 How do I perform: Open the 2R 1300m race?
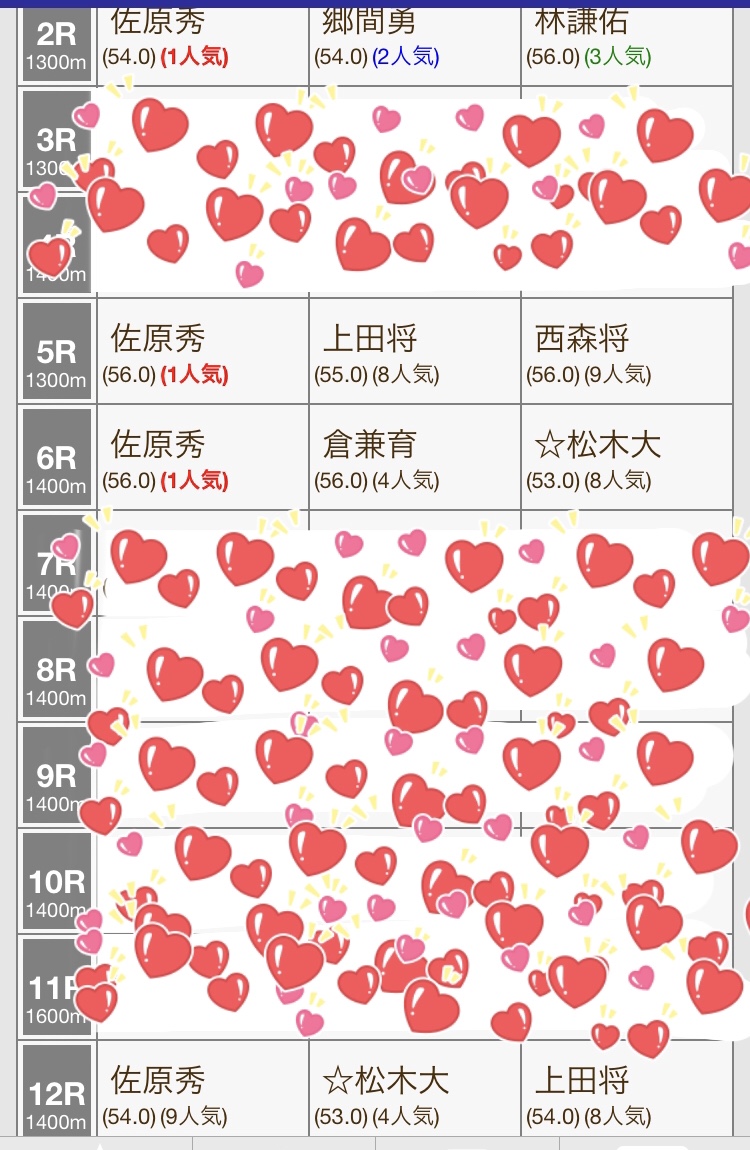click(56, 46)
